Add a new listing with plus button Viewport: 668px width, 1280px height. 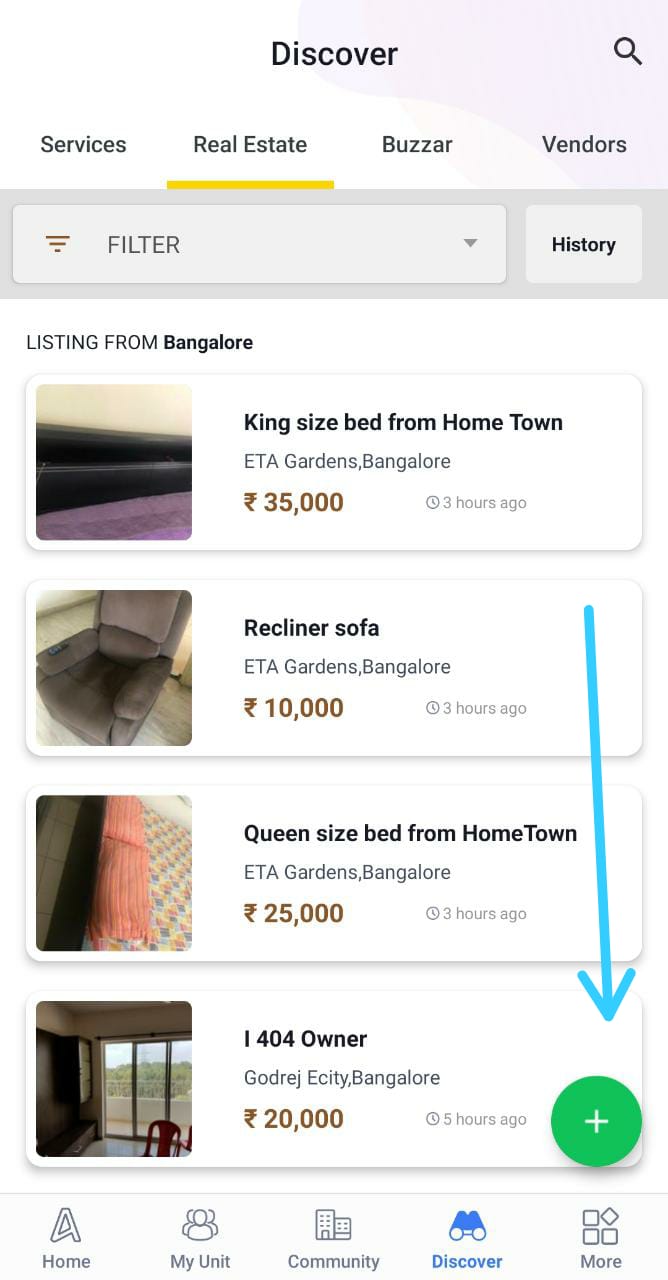click(596, 1121)
